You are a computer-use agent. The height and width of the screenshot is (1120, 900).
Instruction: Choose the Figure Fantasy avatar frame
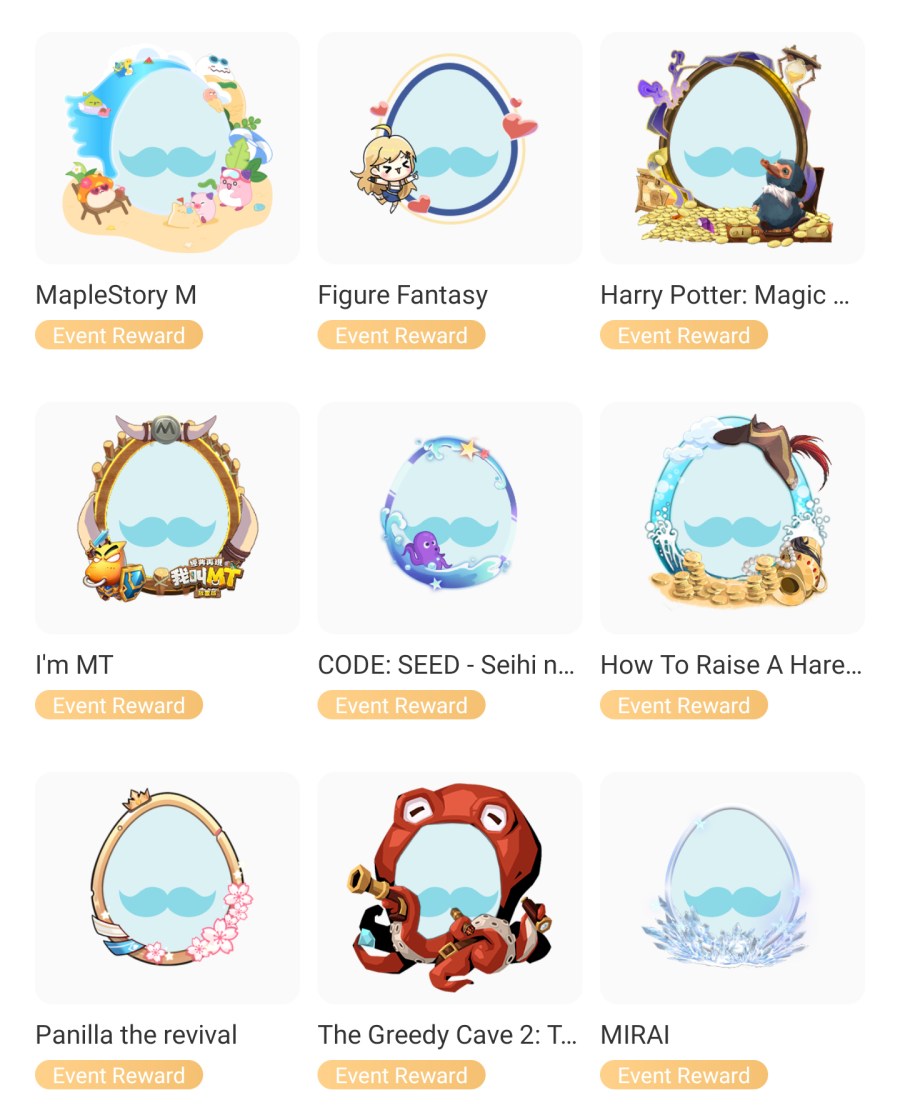pyautogui.click(x=449, y=148)
